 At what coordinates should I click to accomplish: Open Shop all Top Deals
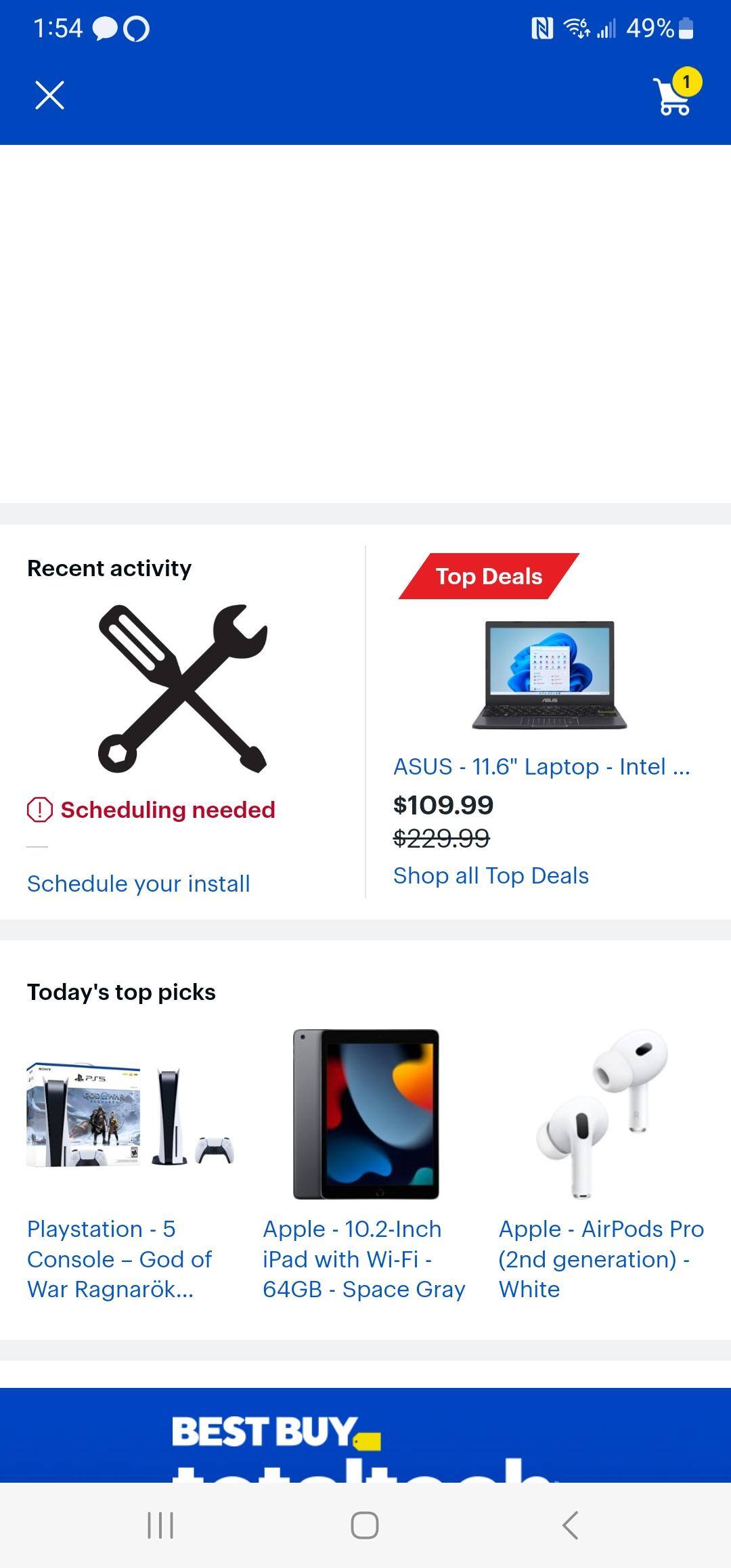490,875
